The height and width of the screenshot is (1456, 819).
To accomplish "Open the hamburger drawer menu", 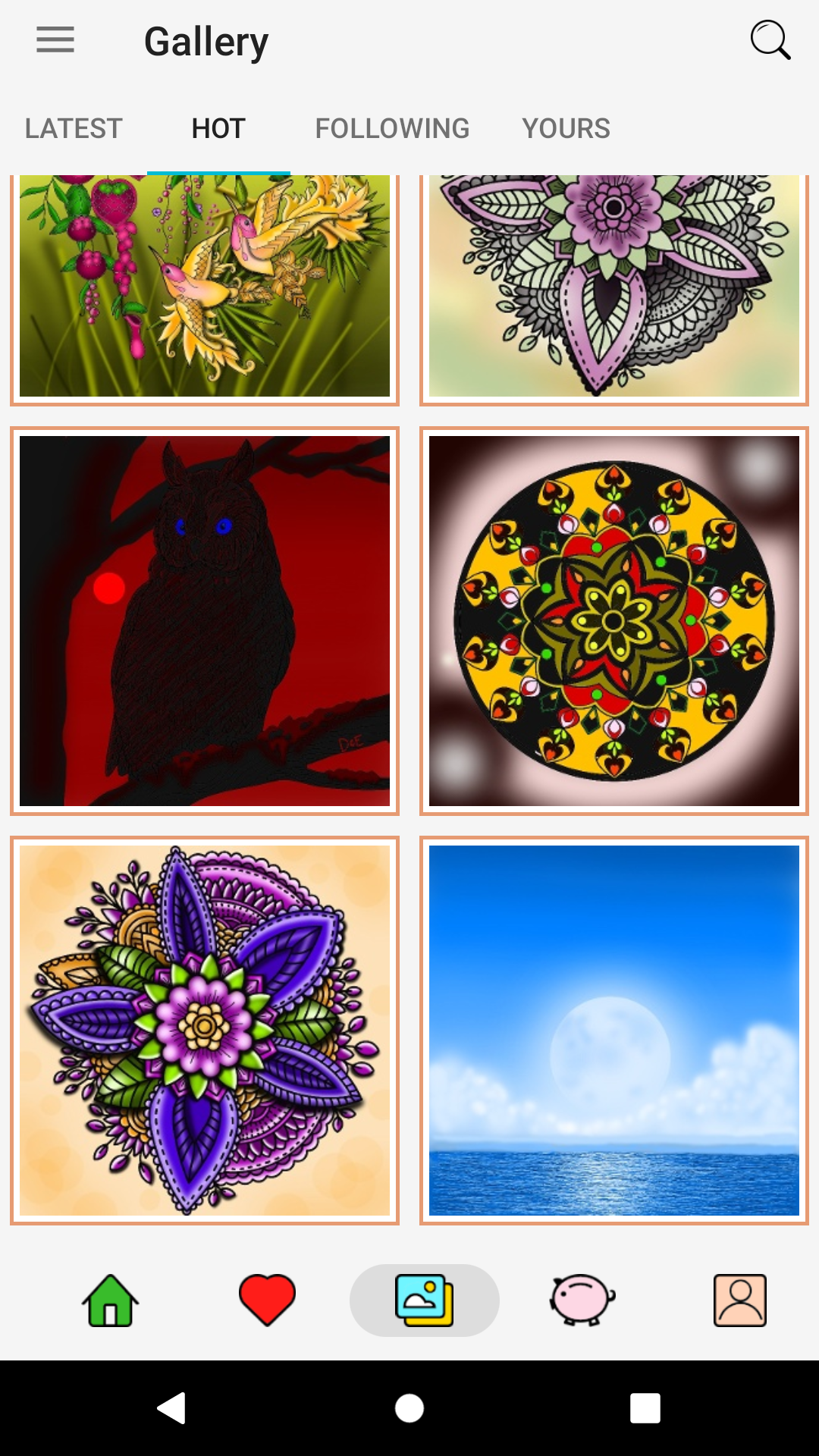I will [55, 39].
